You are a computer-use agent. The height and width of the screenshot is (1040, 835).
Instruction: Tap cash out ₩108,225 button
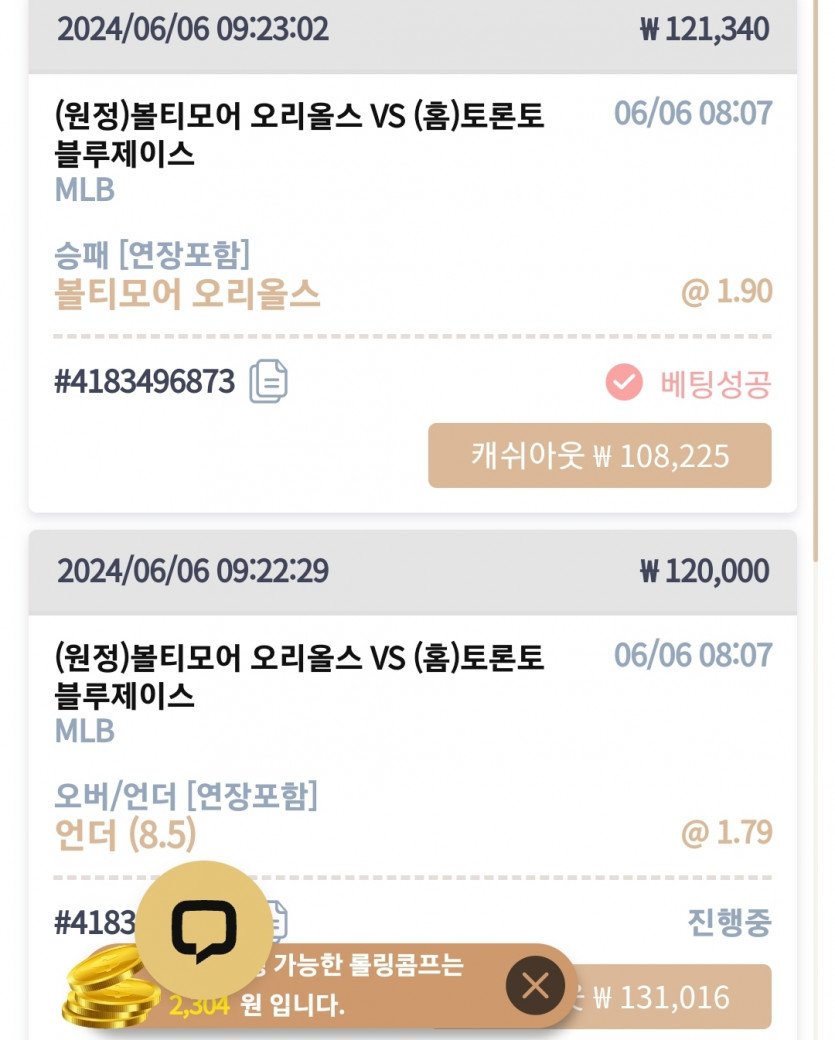(600, 456)
